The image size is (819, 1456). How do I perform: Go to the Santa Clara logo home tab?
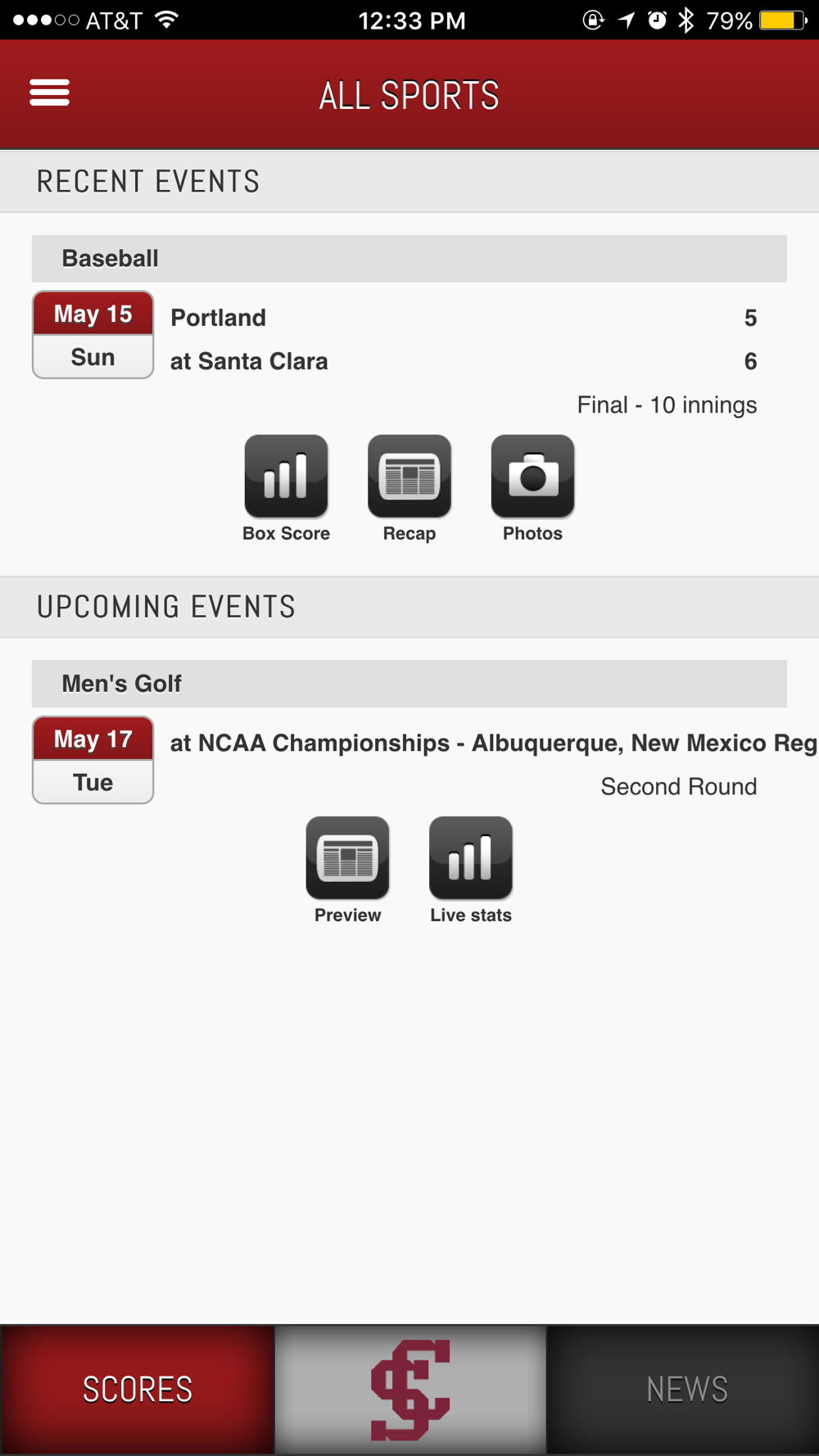pyautogui.click(x=410, y=1390)
